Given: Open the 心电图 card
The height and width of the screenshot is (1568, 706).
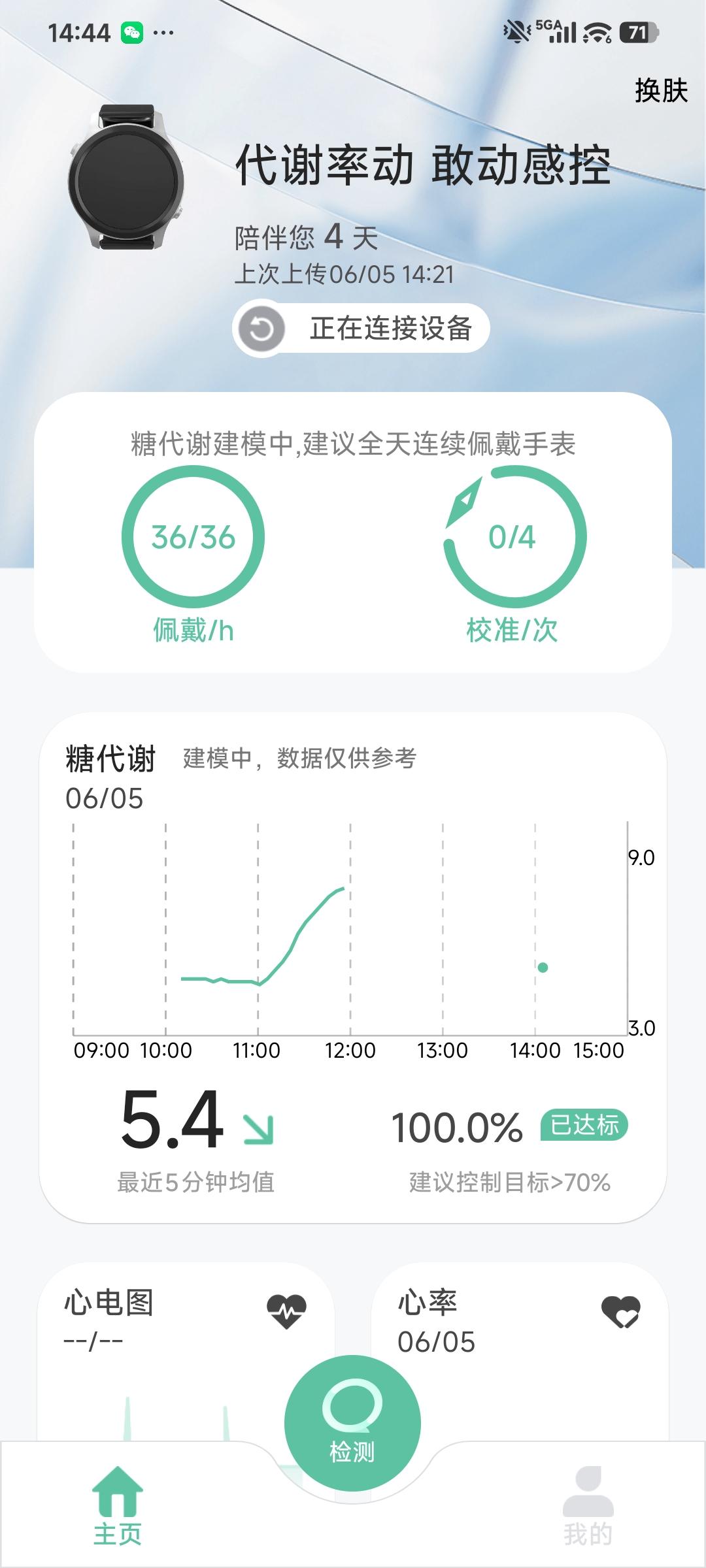Looking at the screenshot, I should [186, 1352].
